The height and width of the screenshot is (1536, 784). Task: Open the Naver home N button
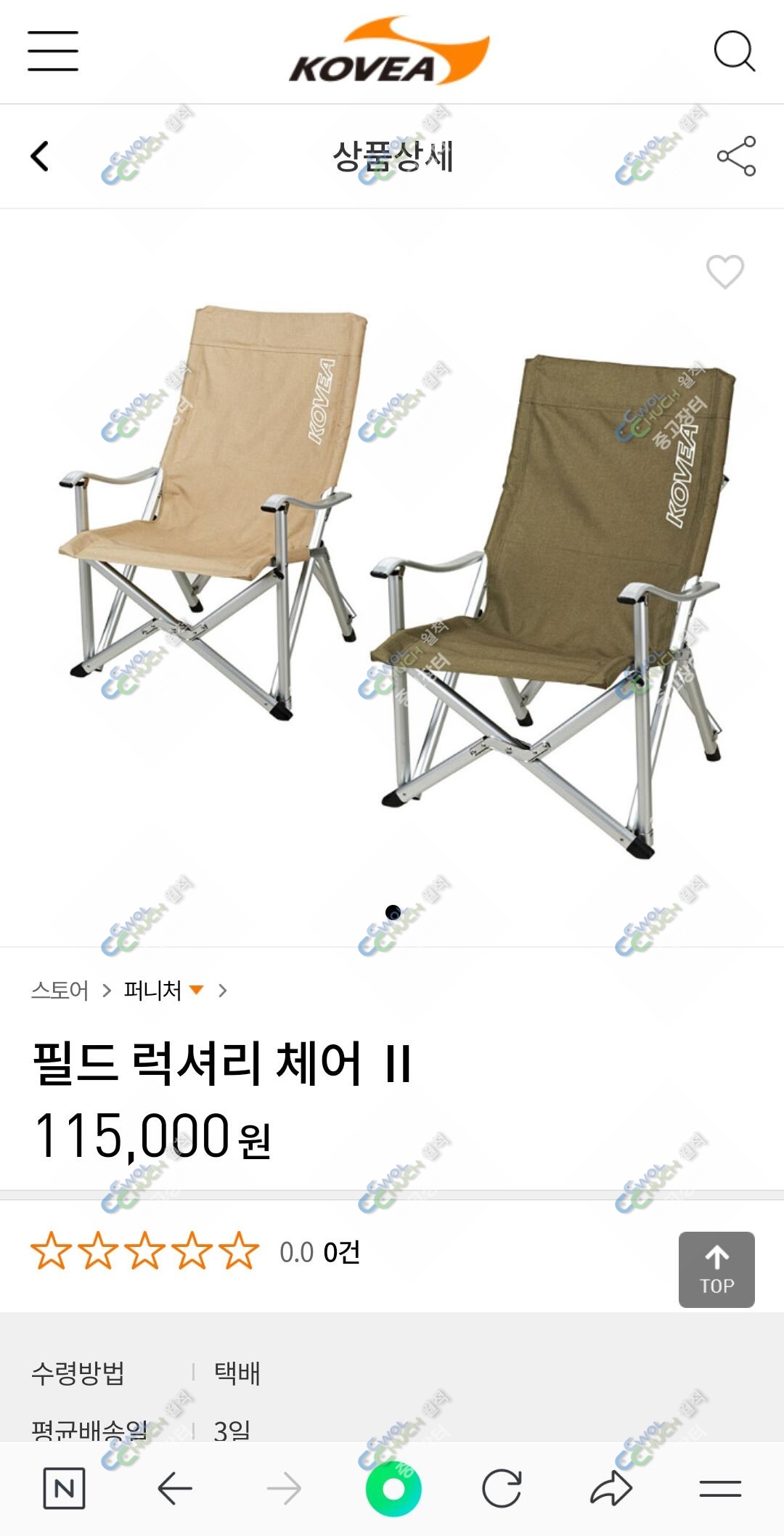pos(64,1489)
